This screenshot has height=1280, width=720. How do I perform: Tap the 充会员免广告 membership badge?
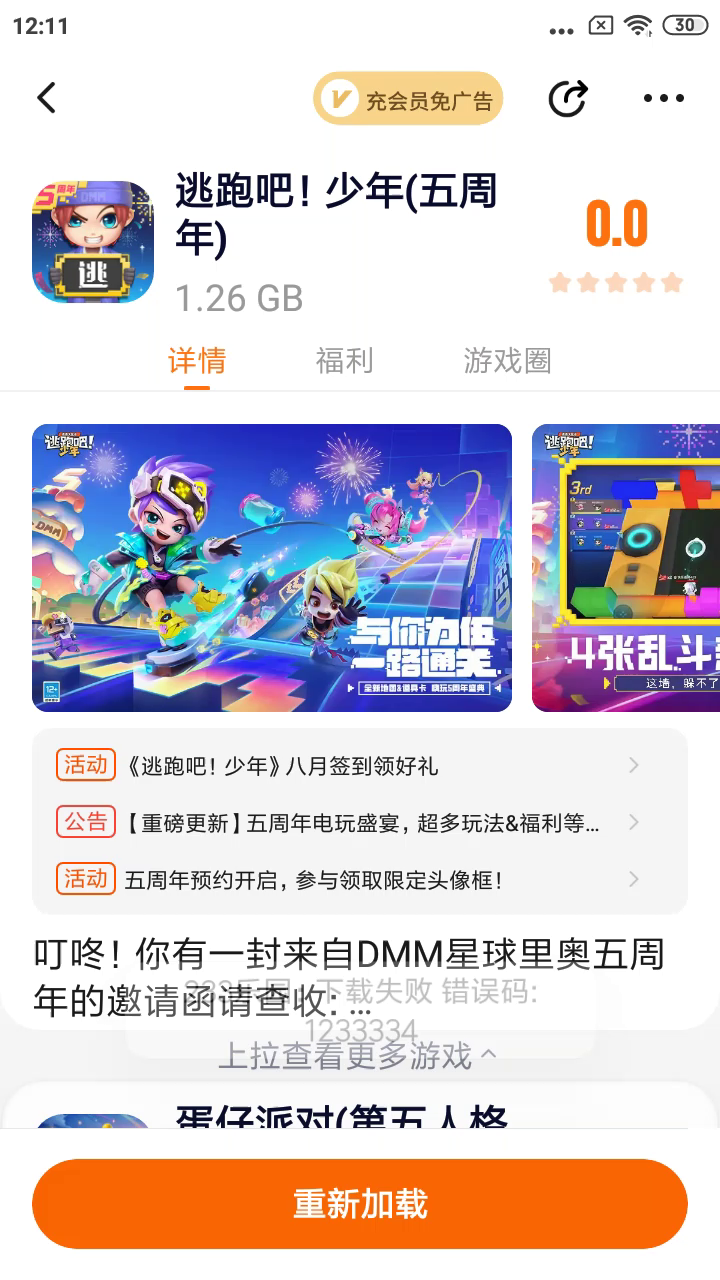click(408, 99)
